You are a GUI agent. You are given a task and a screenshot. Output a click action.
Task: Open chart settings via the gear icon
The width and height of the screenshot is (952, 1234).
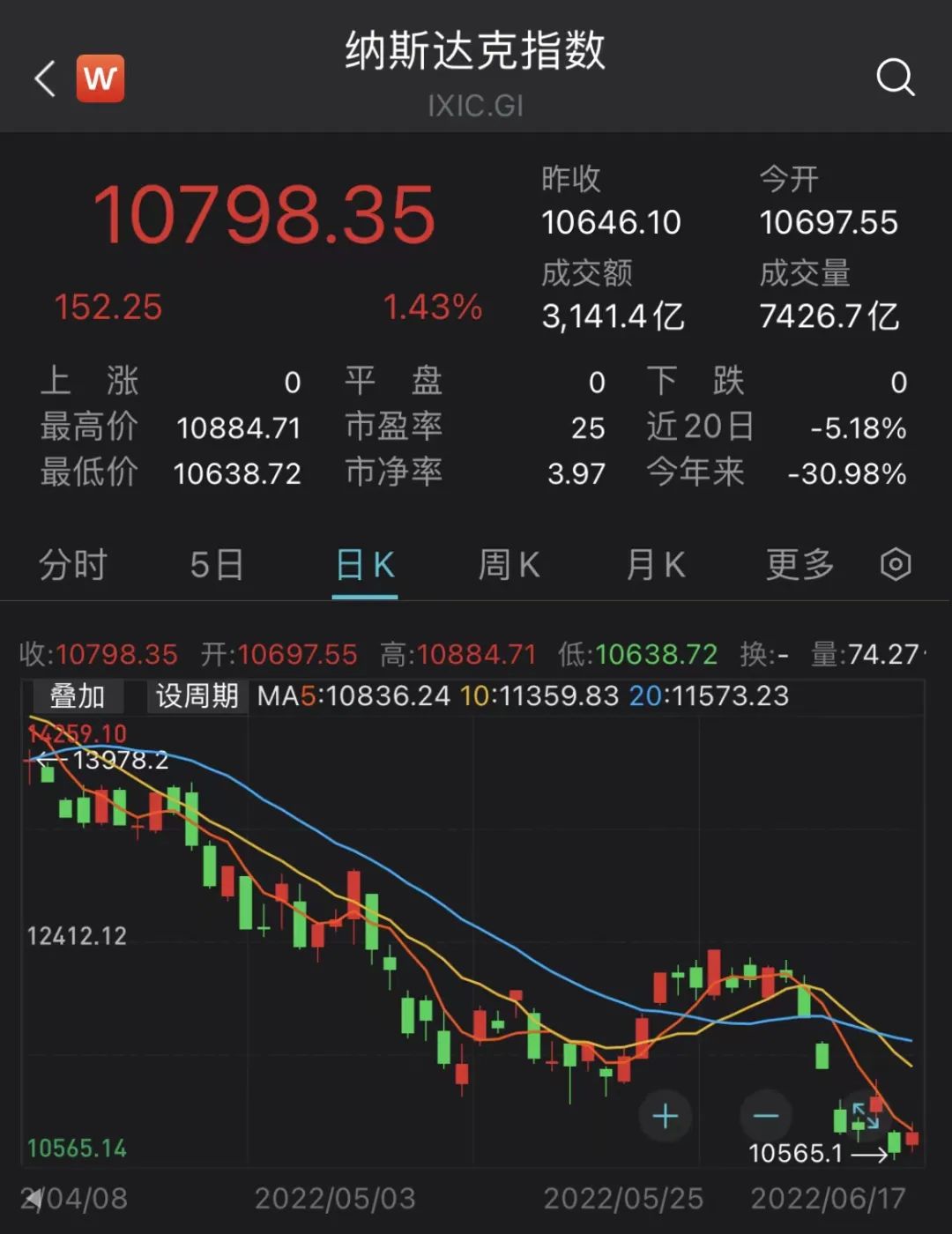896,565
